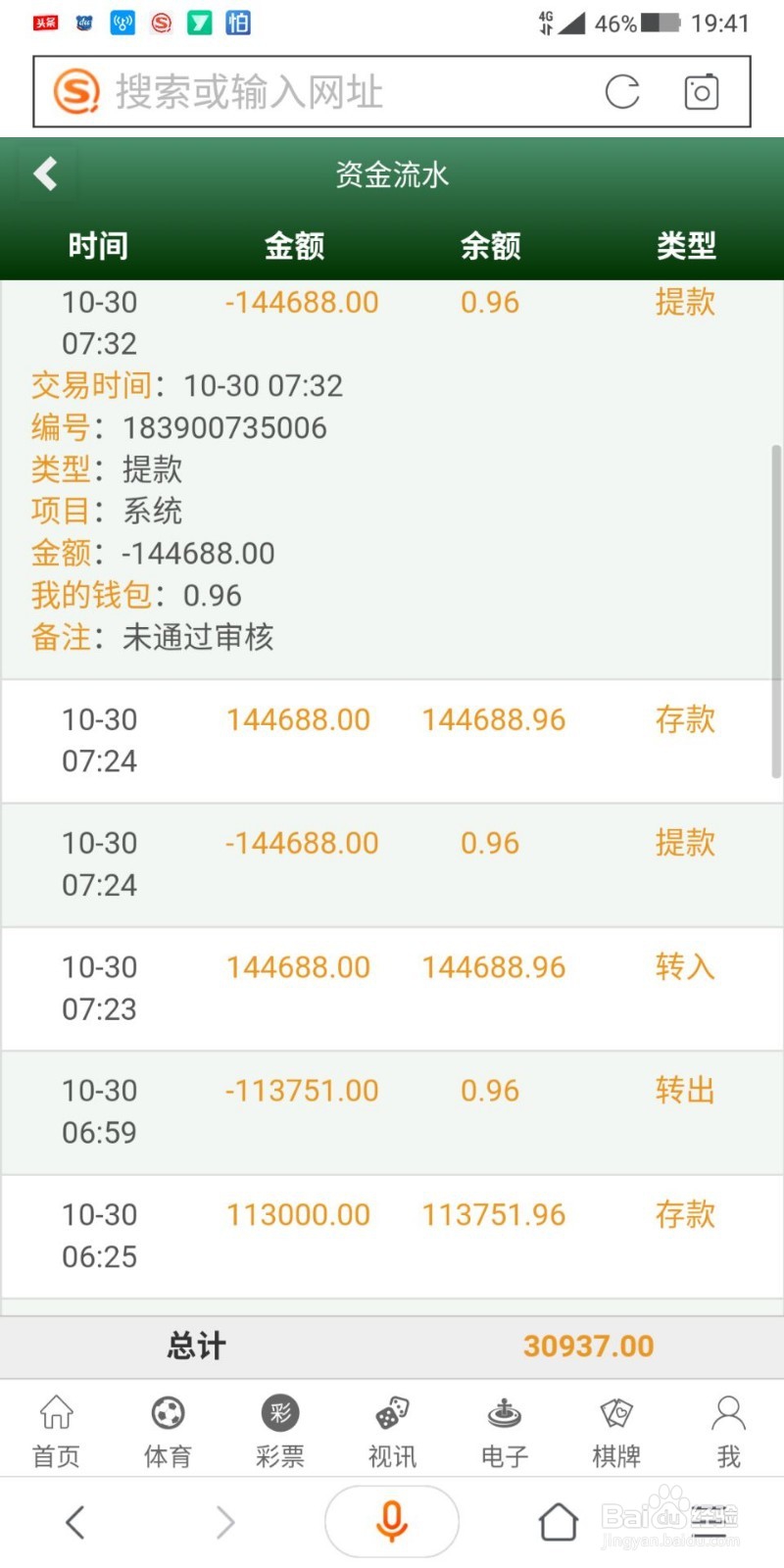The height and width of the screenshot is (1568, 784).
Task: Expand the 10-30 06:25 存款 record
Action: click(x=392, y=1235)
